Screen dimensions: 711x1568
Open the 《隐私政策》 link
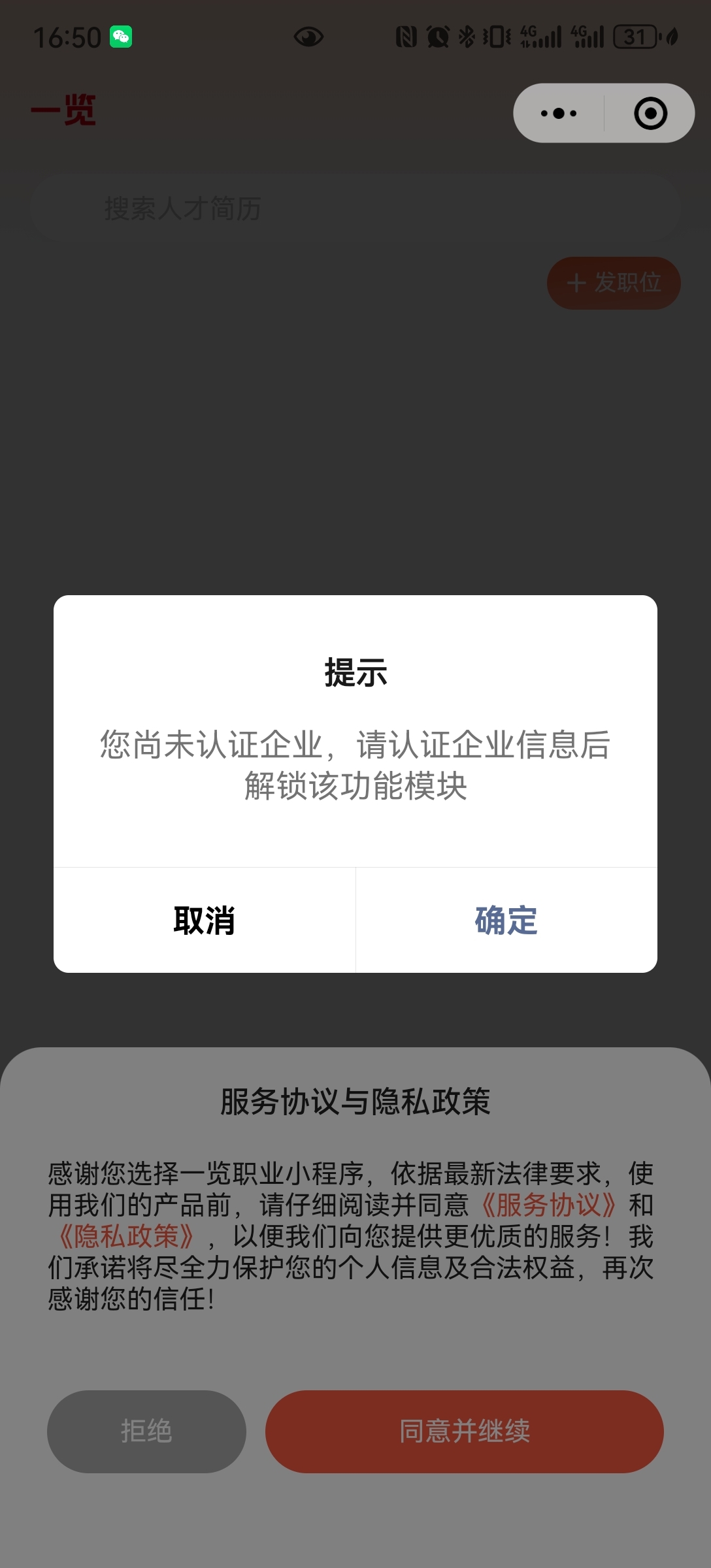point(126,1236)
